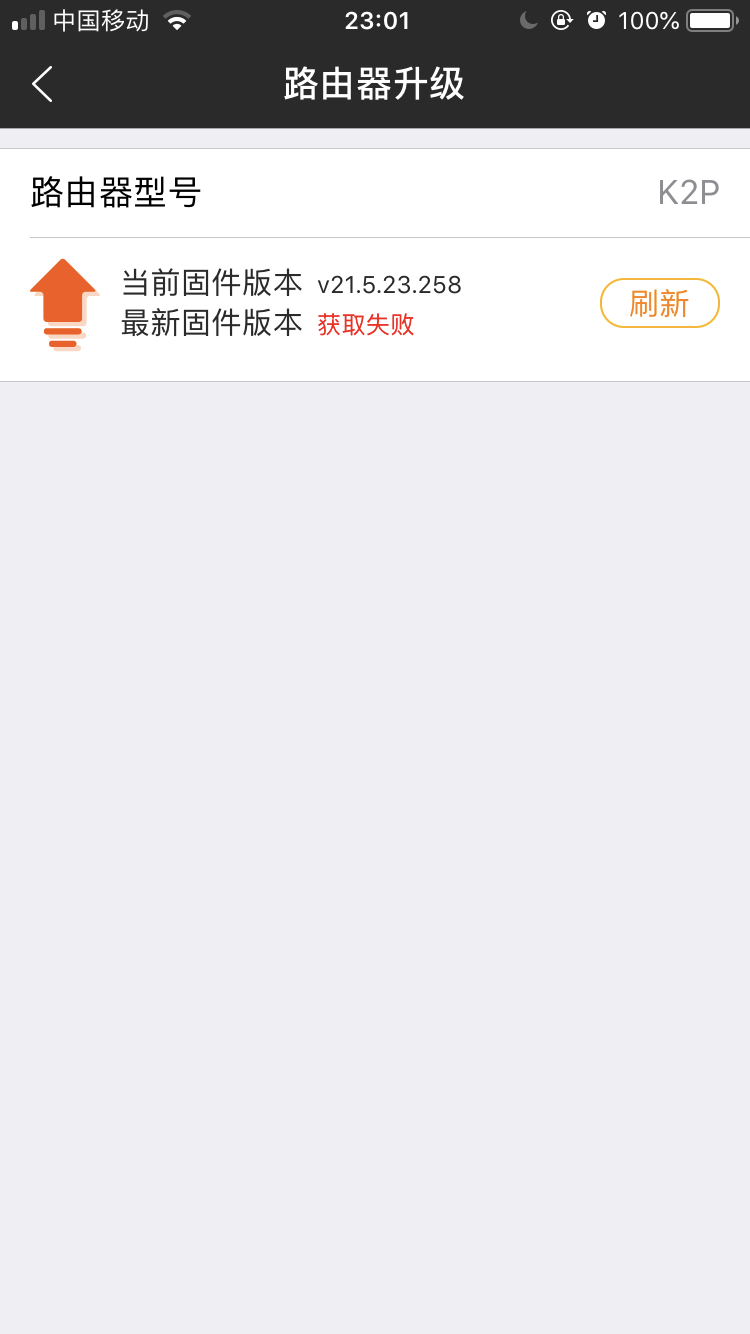Screen dimensions: 750x1334
Task: Tap the orange firmware upgrade arrow icon
Action: coord(64,301)
